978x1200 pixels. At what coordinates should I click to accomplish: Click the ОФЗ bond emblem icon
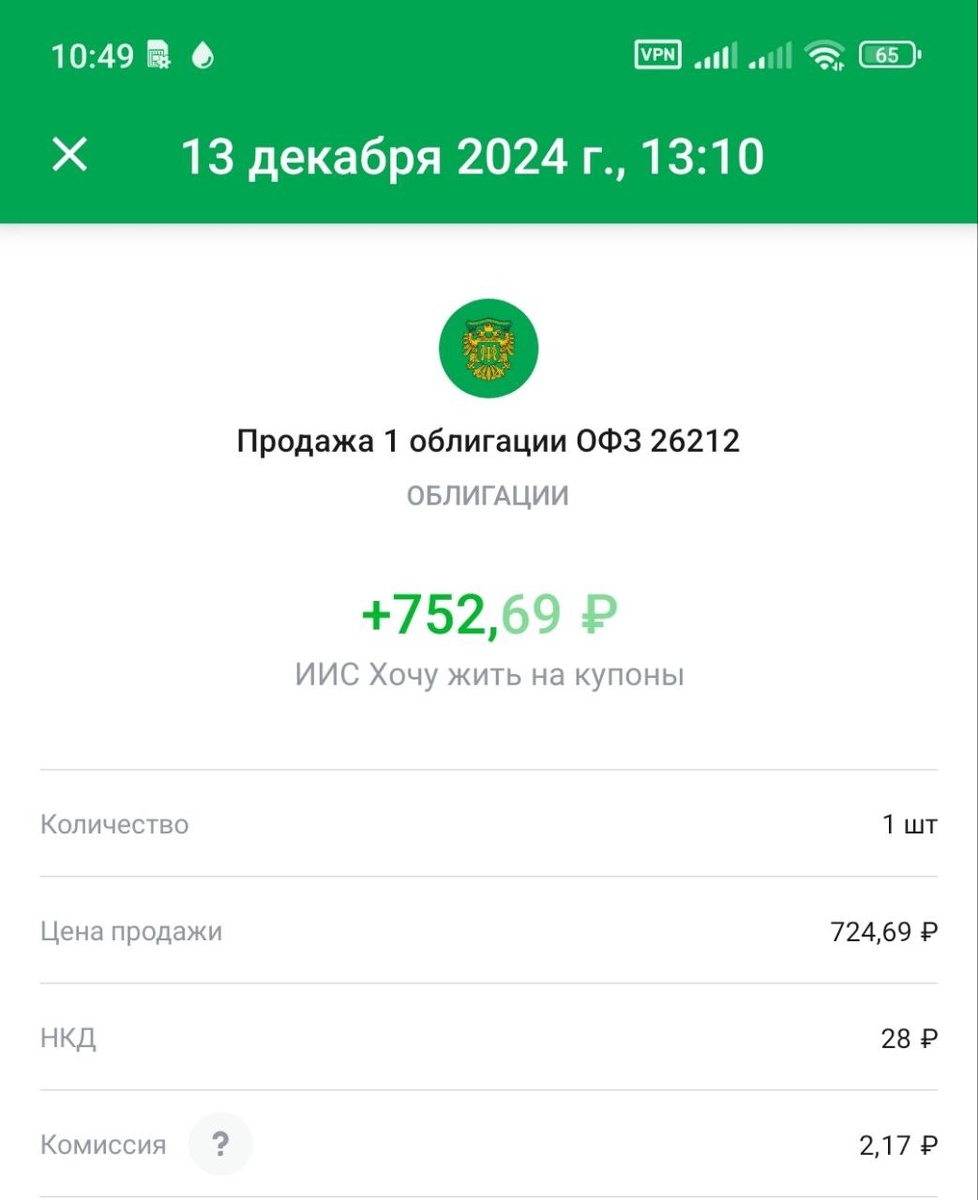coord(489,347)
